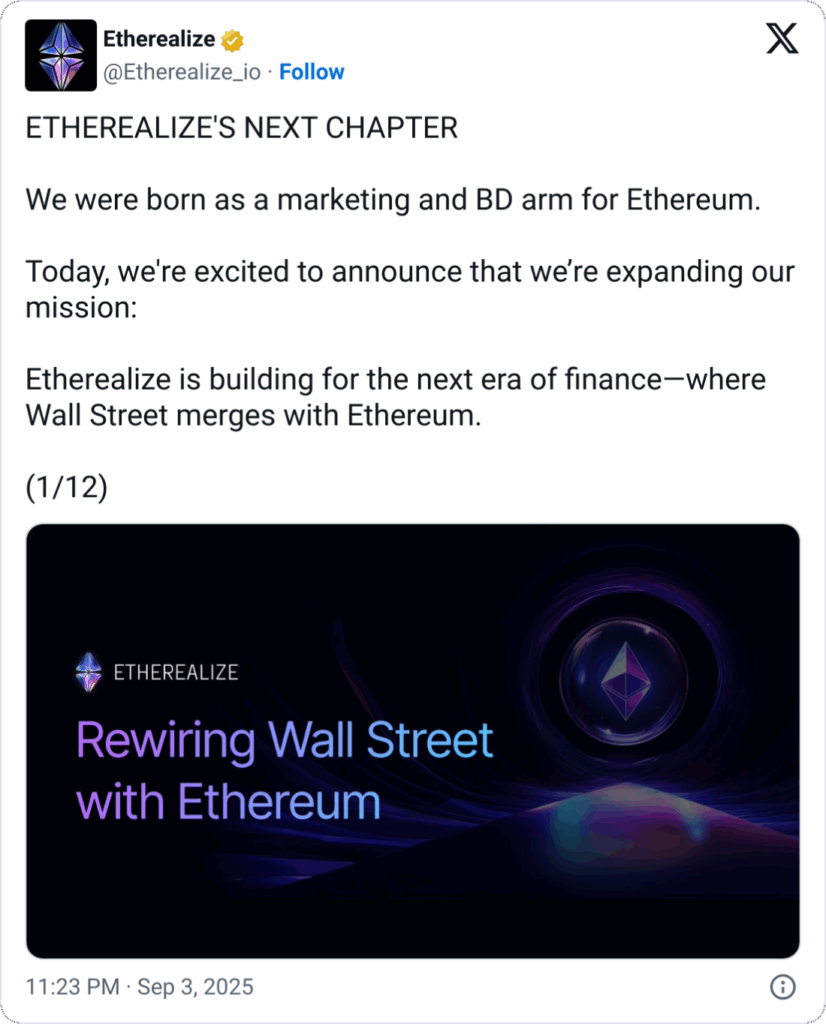Click the Ethereum crystal logo on the avatar
This screenshot has height=1024, width=826.
(x=60, y=55)
